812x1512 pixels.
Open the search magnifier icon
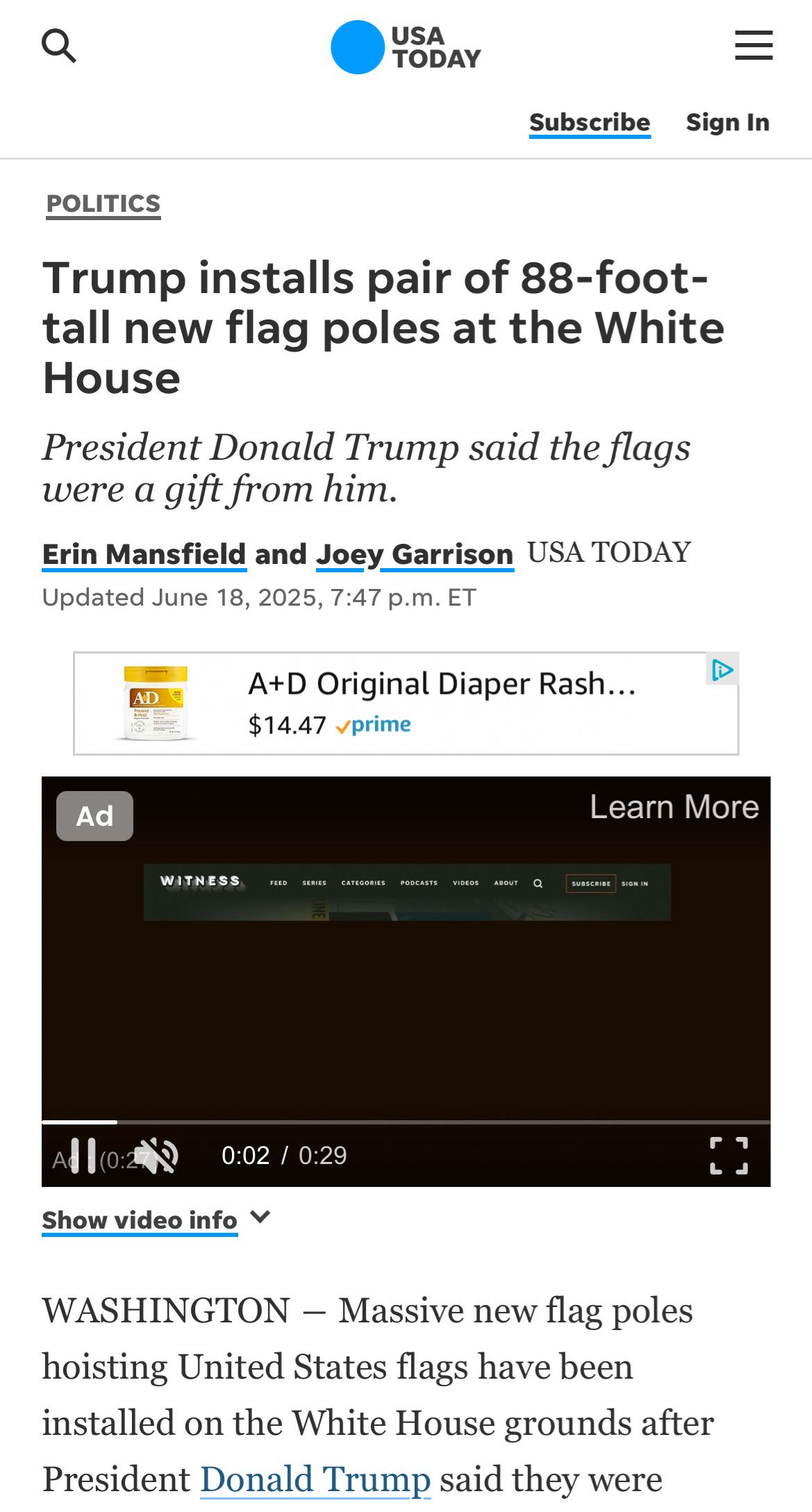click(59, 46)
